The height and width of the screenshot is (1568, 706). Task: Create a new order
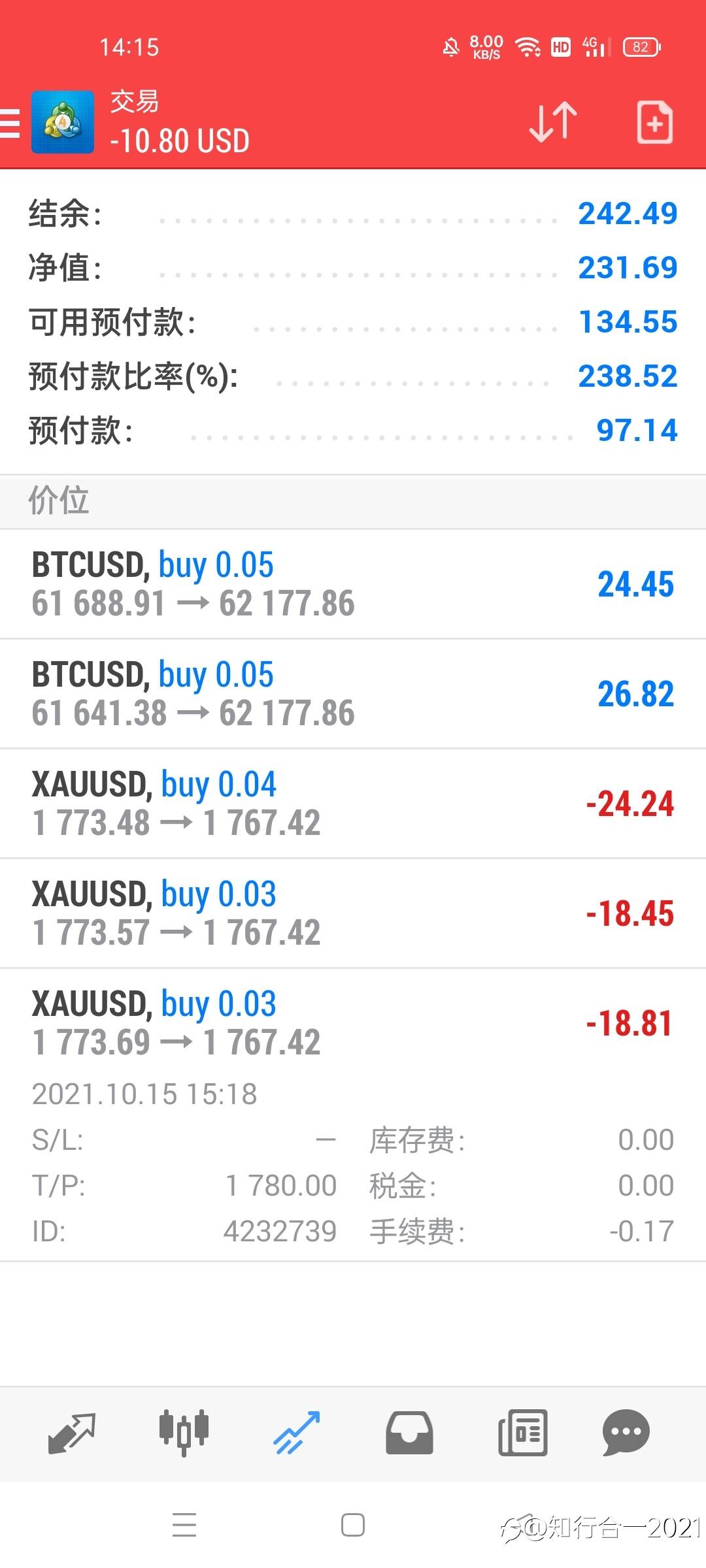[x=654, y=122]
